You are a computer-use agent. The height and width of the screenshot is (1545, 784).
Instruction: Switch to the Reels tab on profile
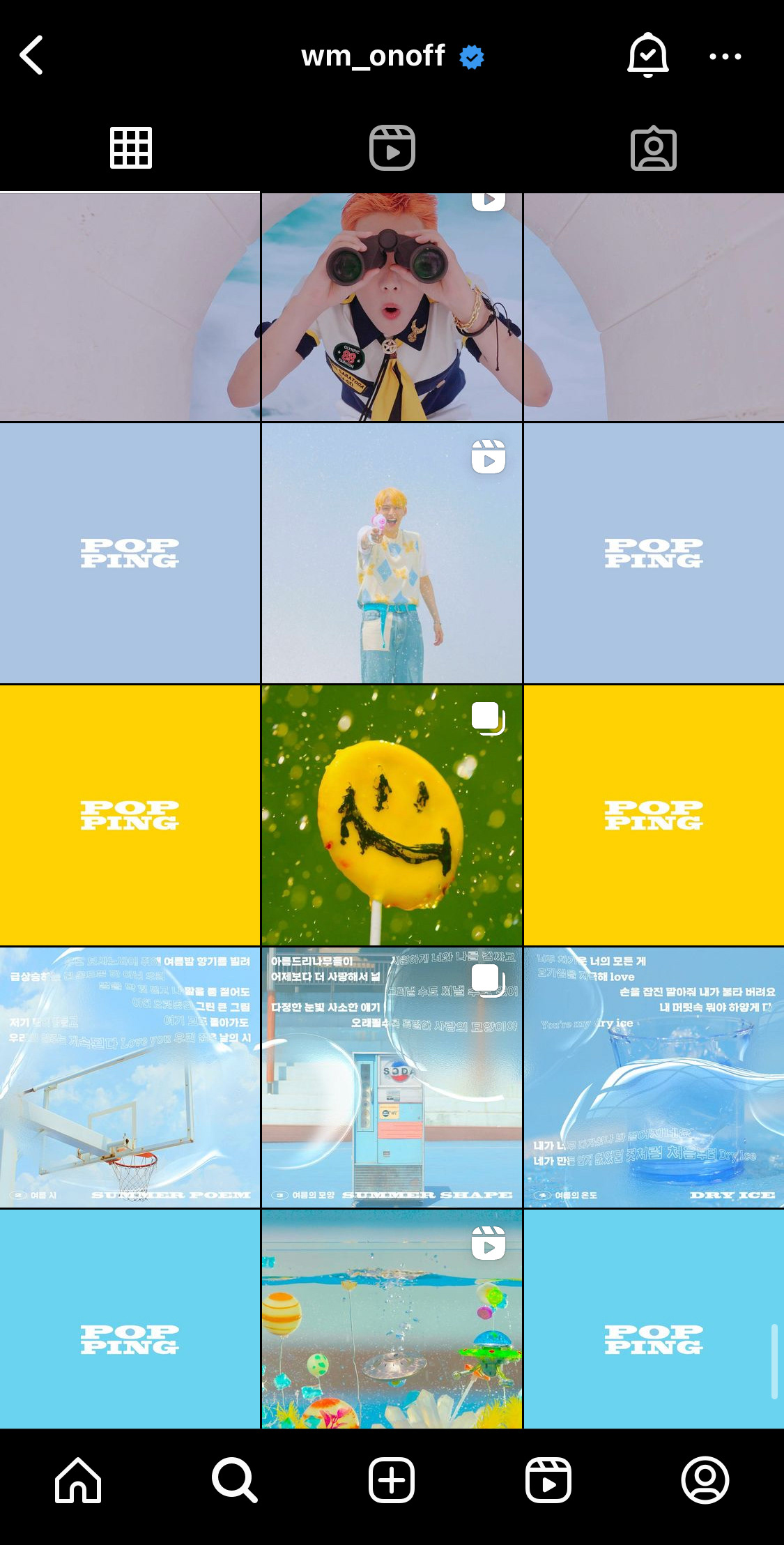392,148
